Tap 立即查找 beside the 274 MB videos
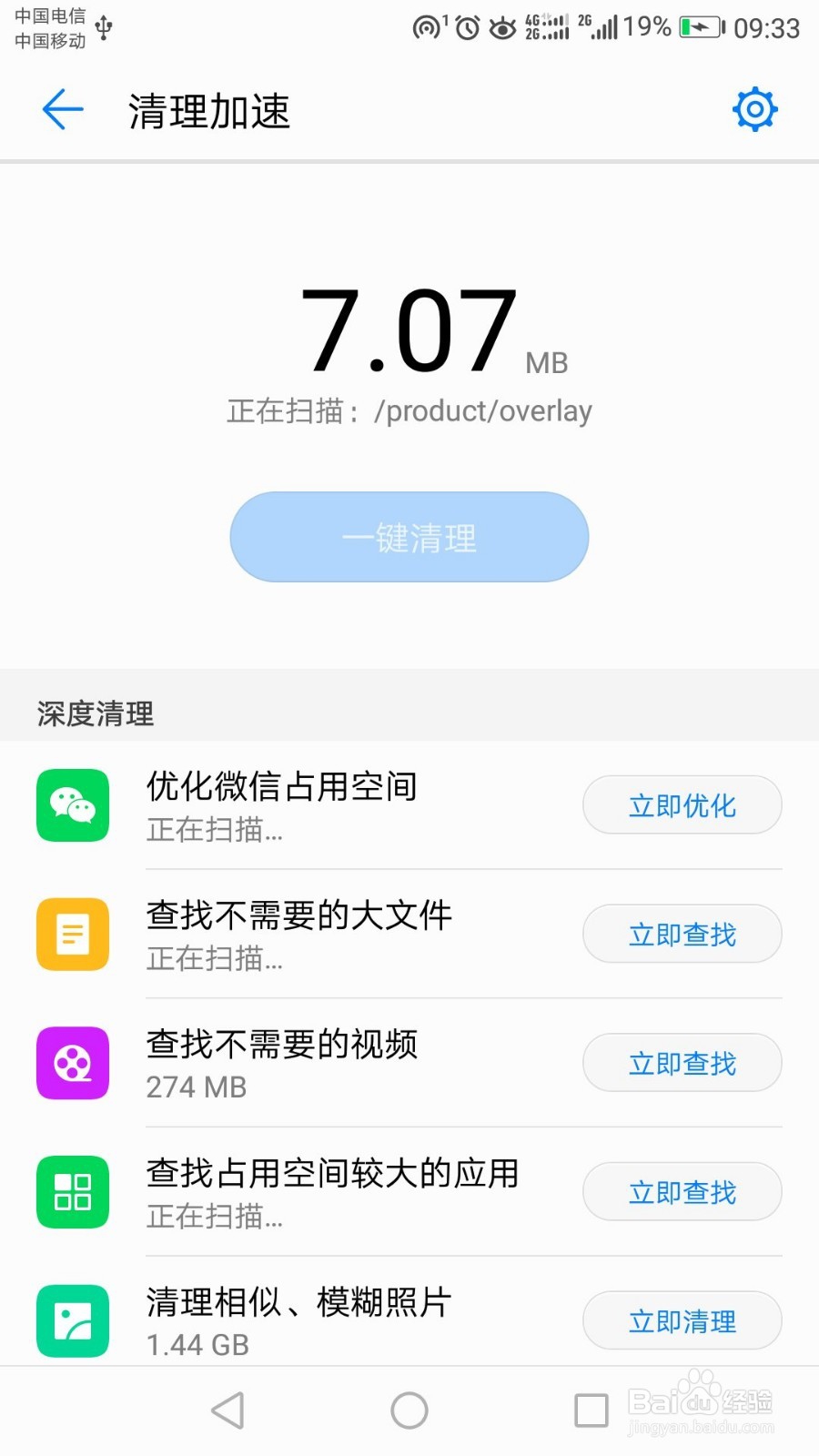The image size is (819, 1456). (x=682, y=1063)
